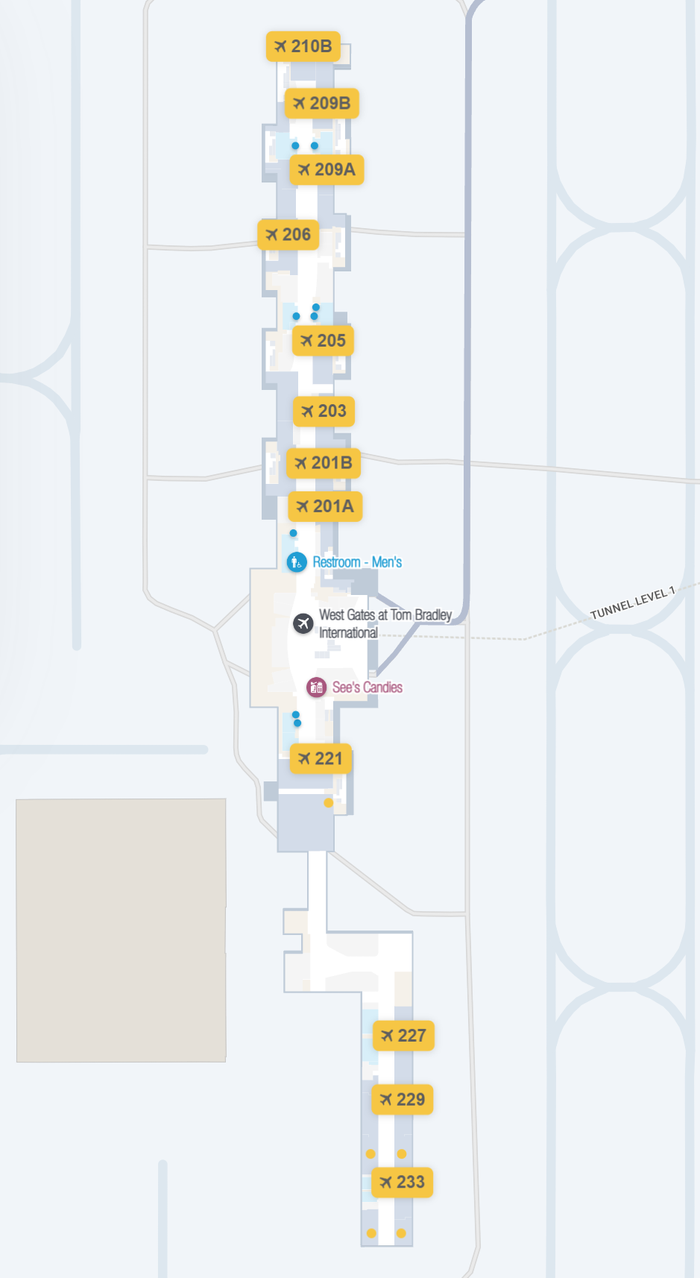This screenshot has width=700, height=1278.
Task: Select gate 227 marker
Action: click(x=404, y=1035)
